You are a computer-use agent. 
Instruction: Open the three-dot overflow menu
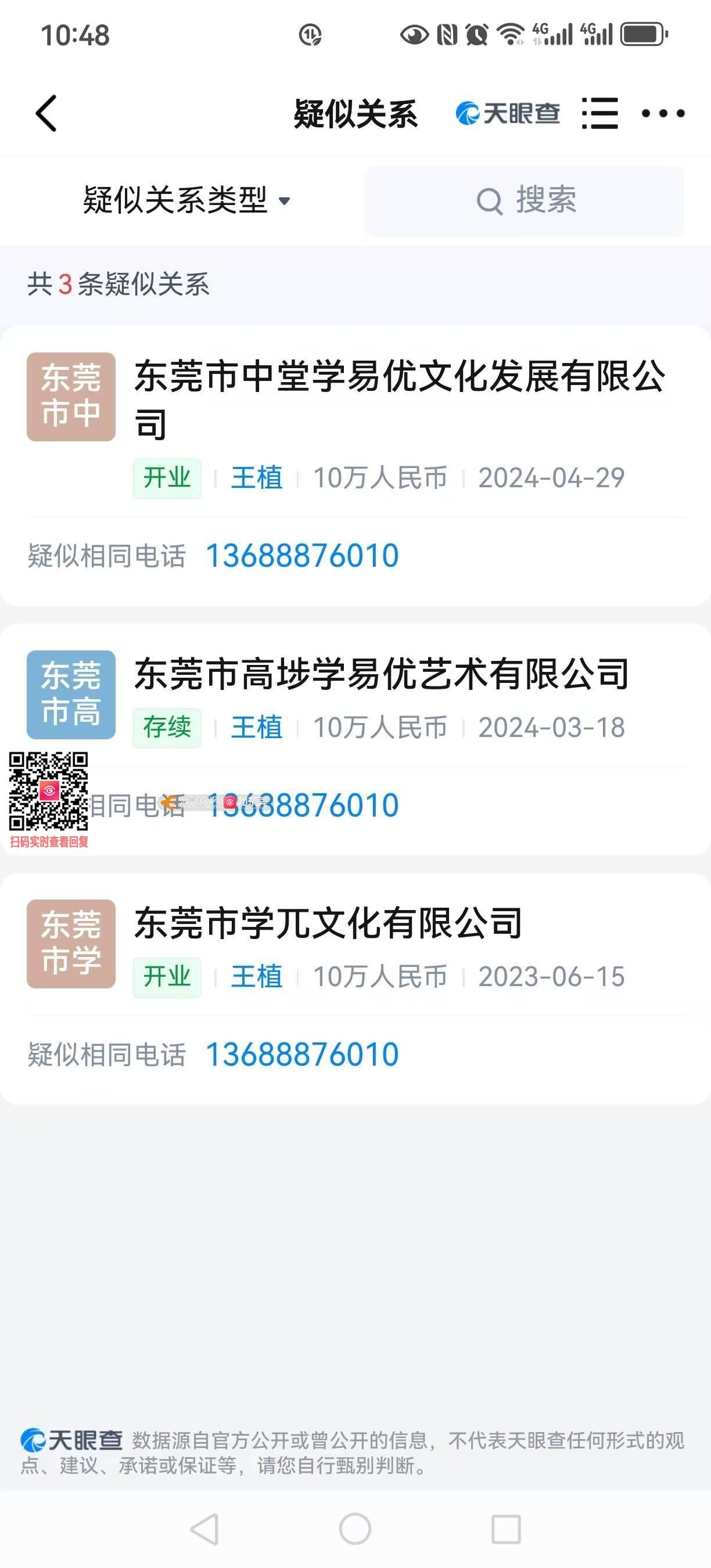[663, 113]
